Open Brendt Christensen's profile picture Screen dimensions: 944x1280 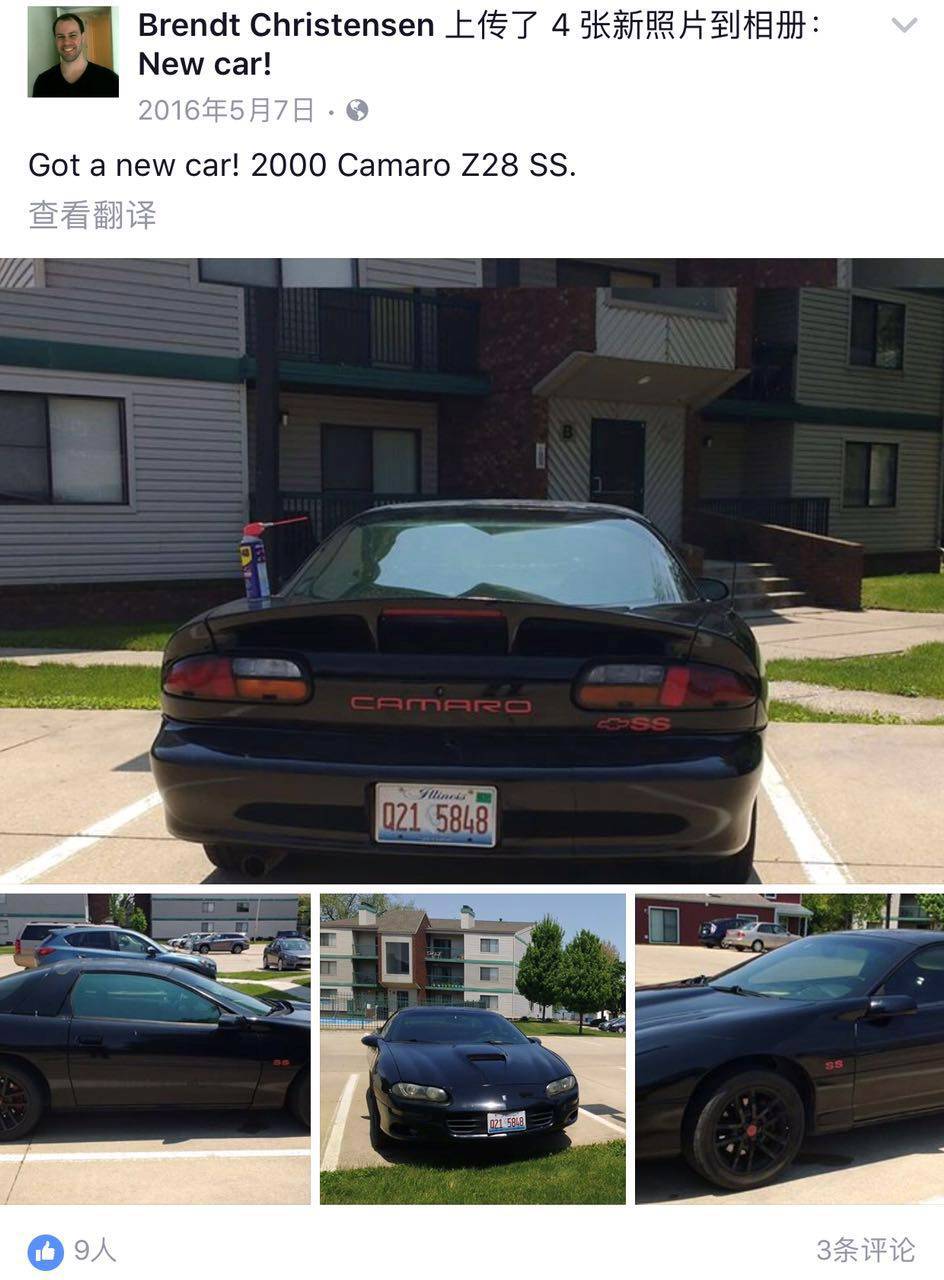click(x=73, y=53)
